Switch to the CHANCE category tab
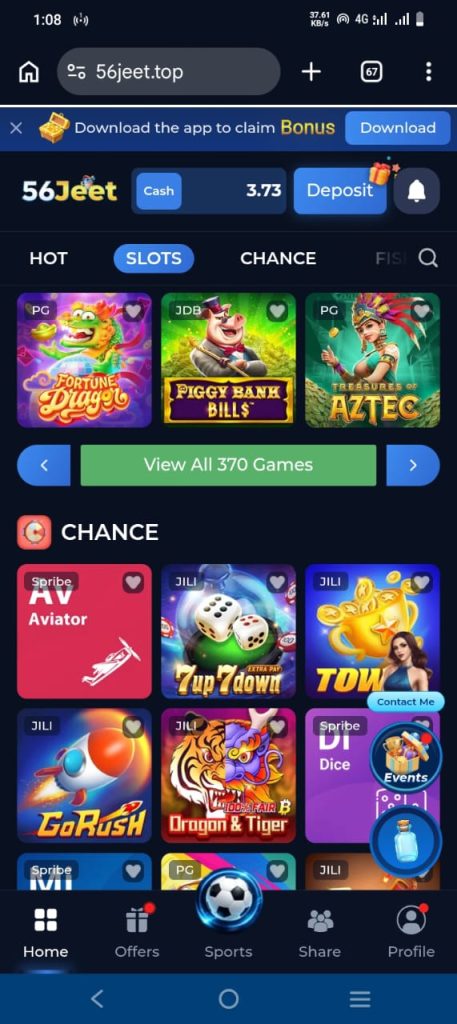 278,259
